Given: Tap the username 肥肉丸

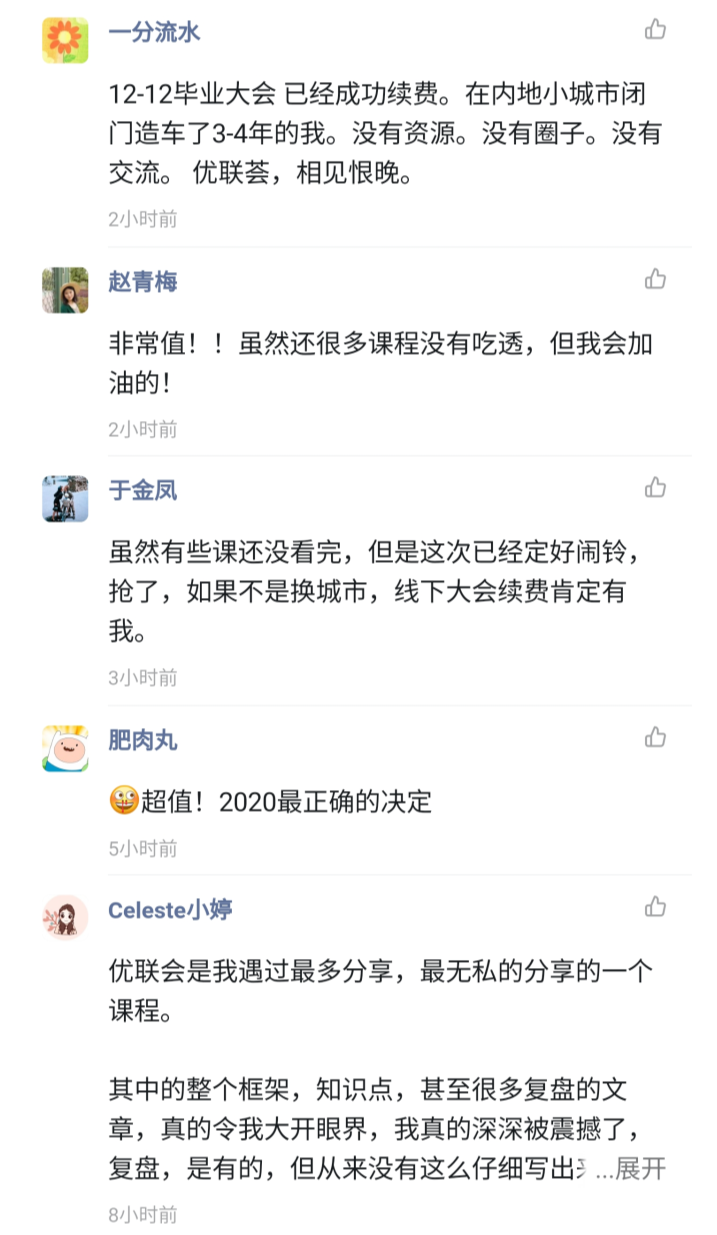Looking at the screenshot, I should click(143, 740).
